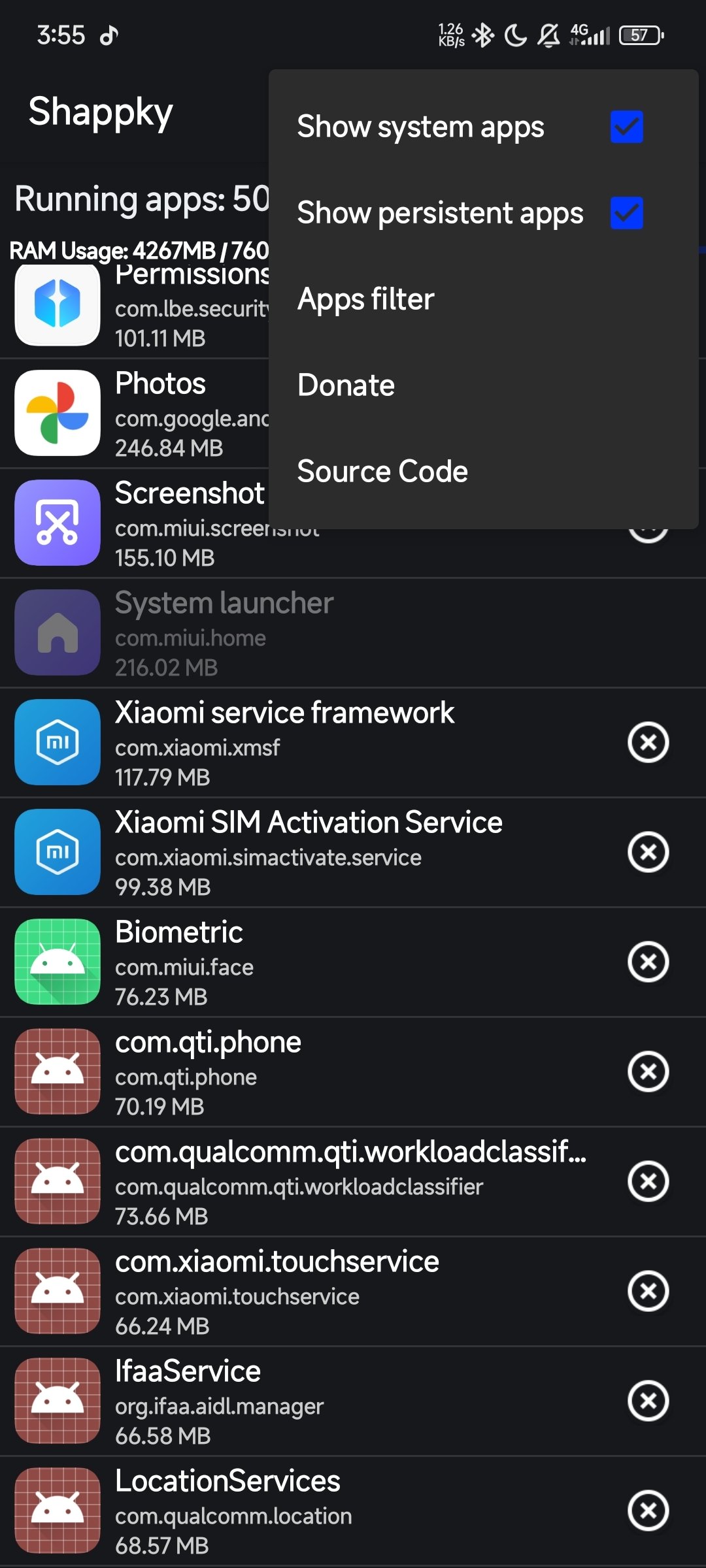Screen dimensions: 706x1568
Task: Tap the Biometric green Android icon
Action: 56,962
